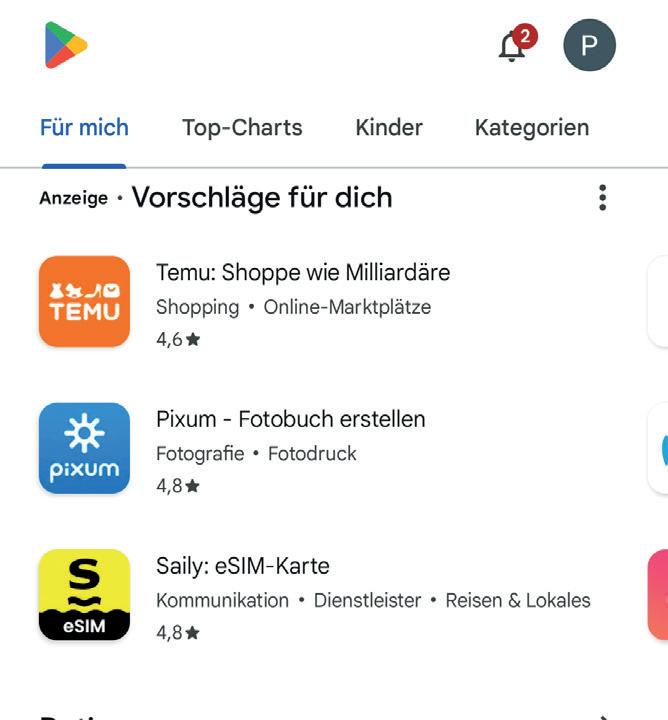Switch to the Top-Charts tab
Image resolution: width=668 pixels, height=720 pixels.
pos(242,128)
